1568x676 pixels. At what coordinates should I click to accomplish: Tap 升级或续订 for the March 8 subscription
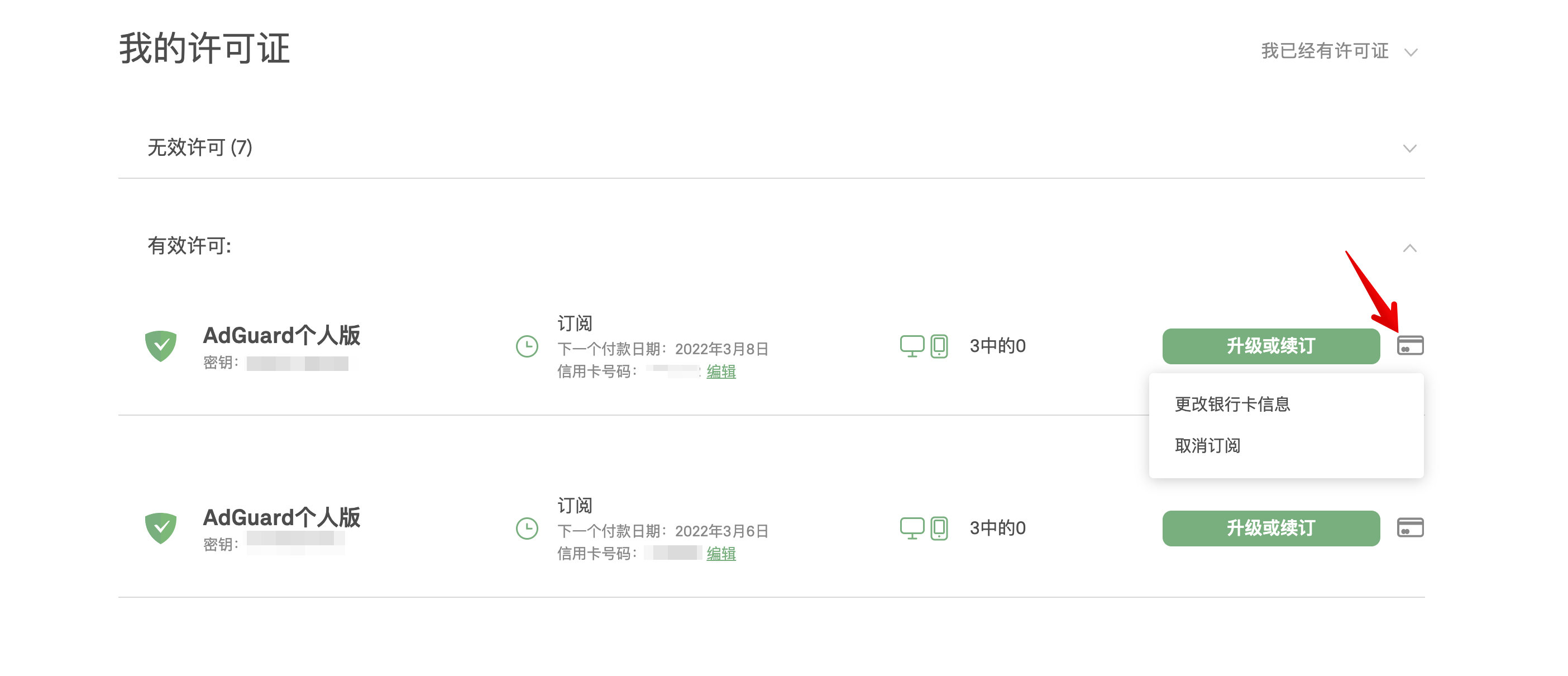(x=1270, y=346)
